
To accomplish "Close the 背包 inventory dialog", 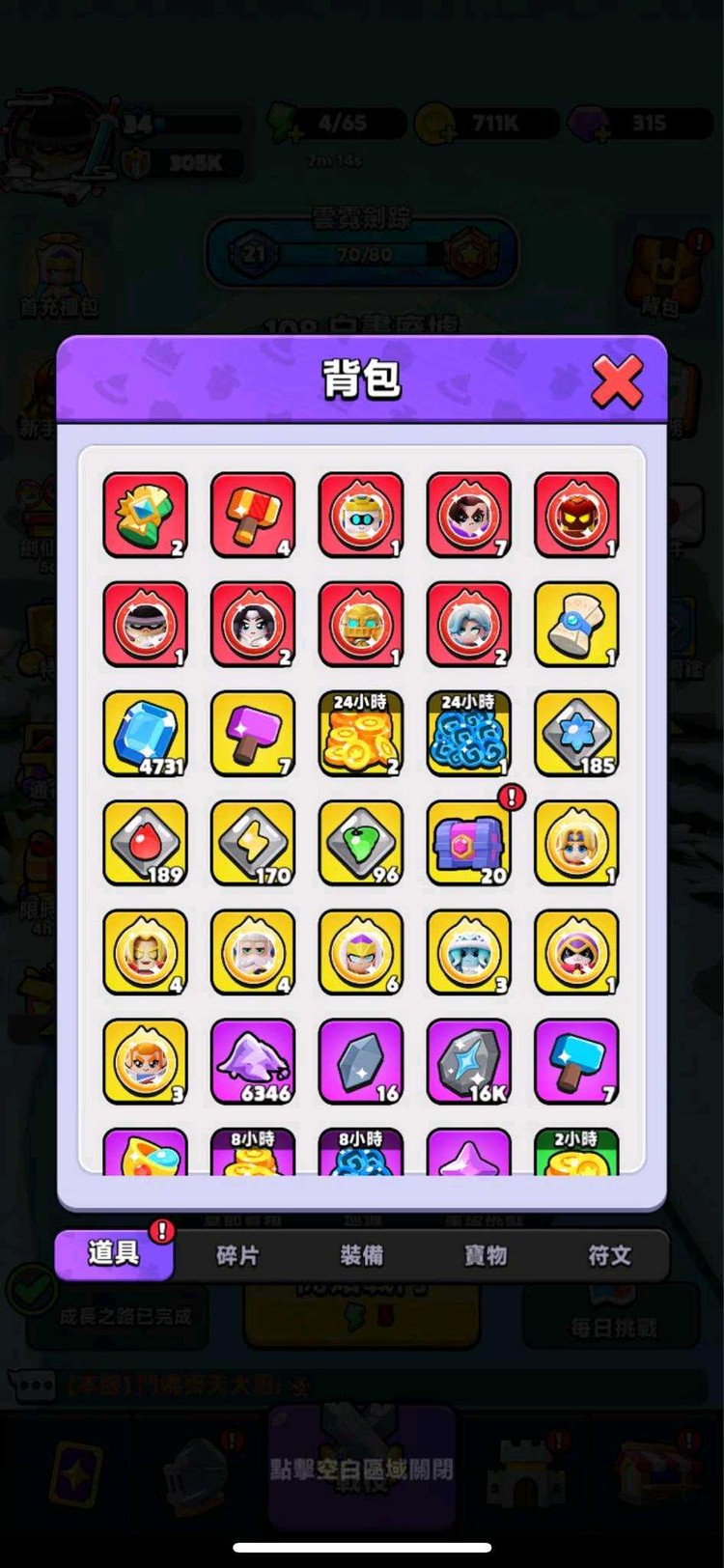I will point(617,381).
